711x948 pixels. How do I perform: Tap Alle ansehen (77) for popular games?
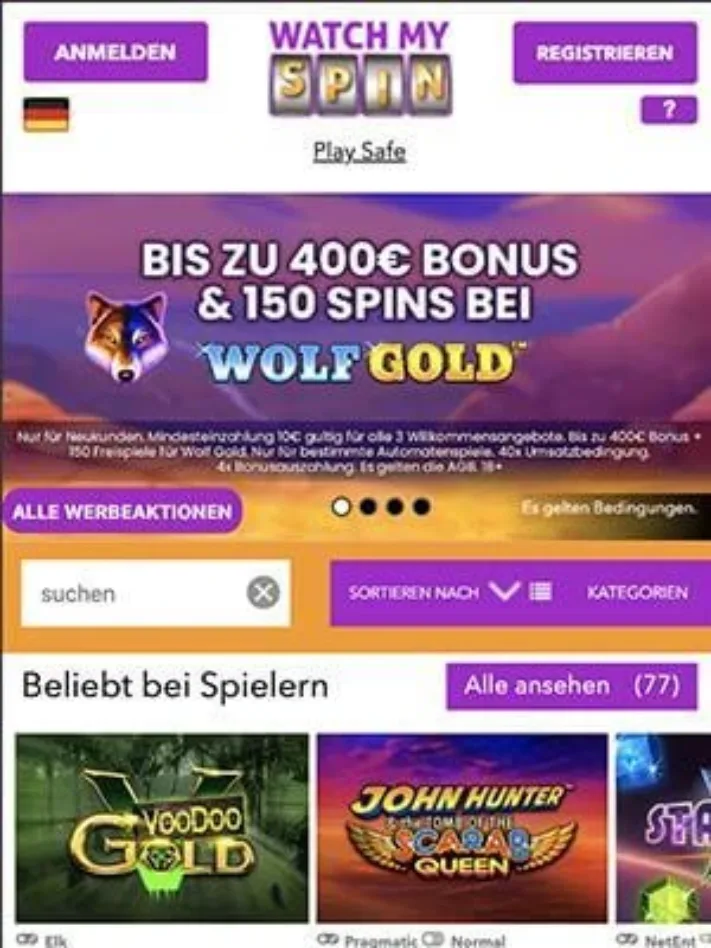(571, 686)
